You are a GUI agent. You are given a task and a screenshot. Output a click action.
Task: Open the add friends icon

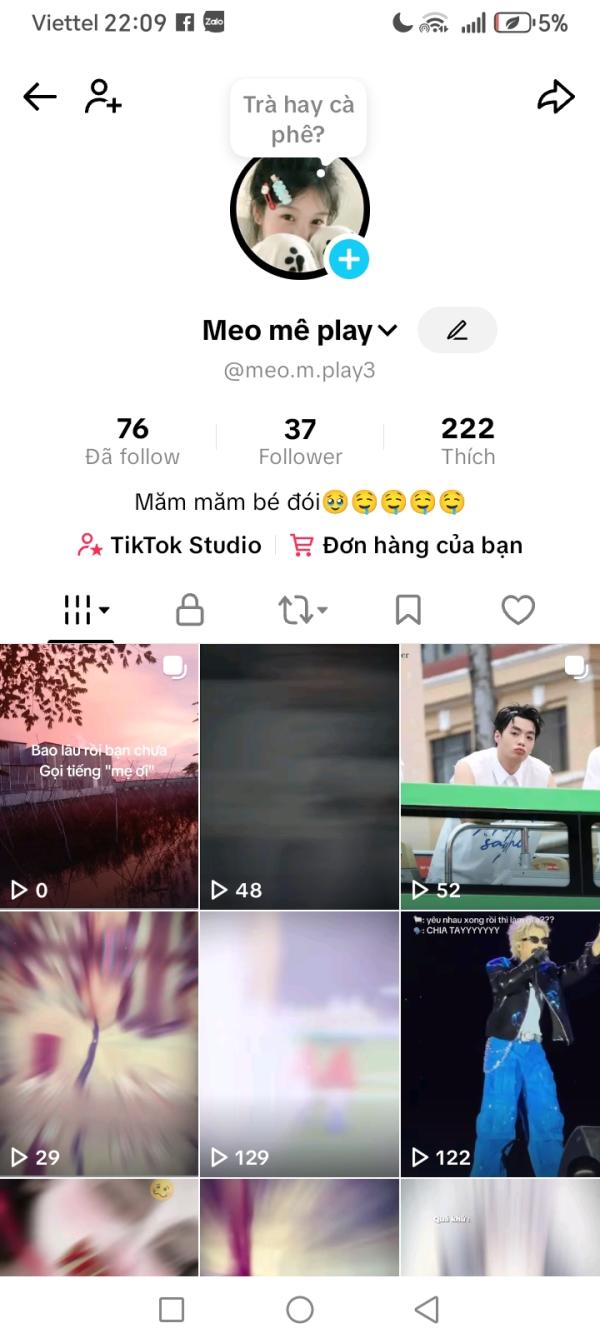(x=103, y=97)
